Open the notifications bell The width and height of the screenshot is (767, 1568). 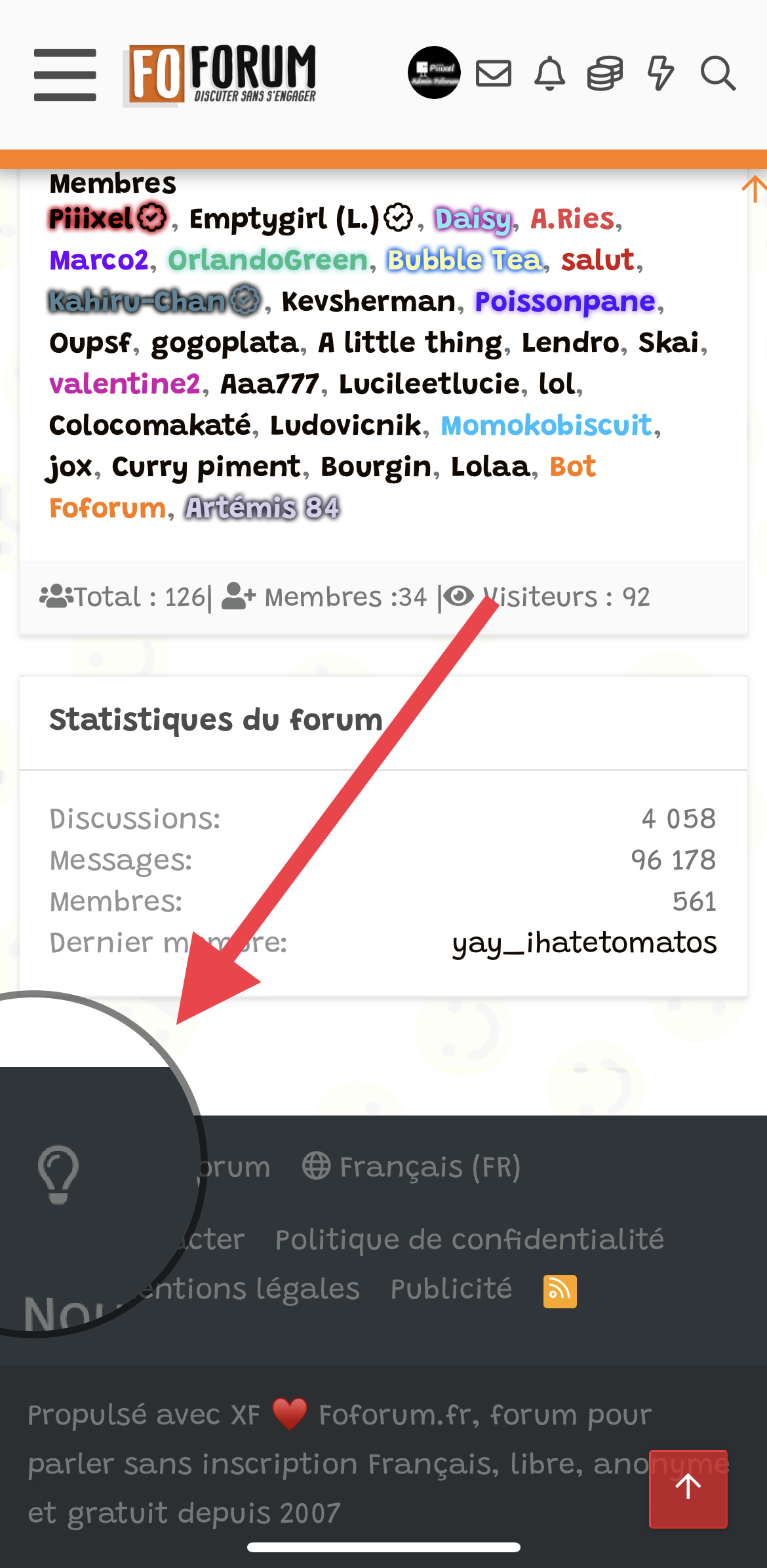[549, 73]
